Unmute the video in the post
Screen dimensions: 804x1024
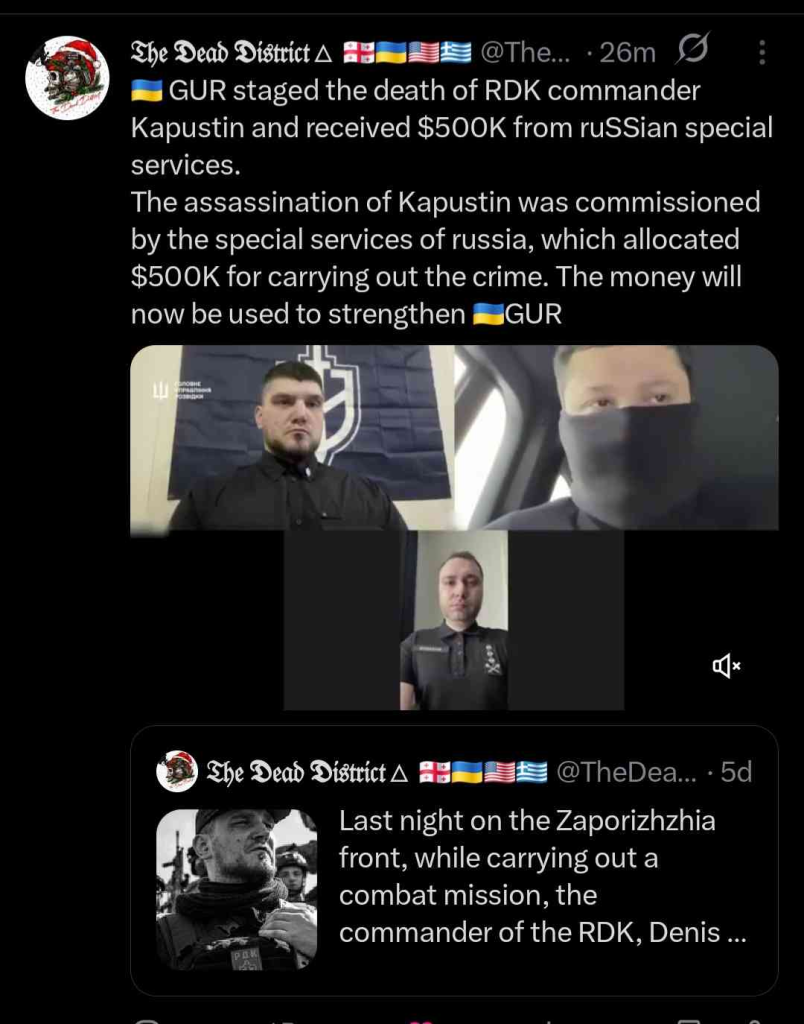726,665
